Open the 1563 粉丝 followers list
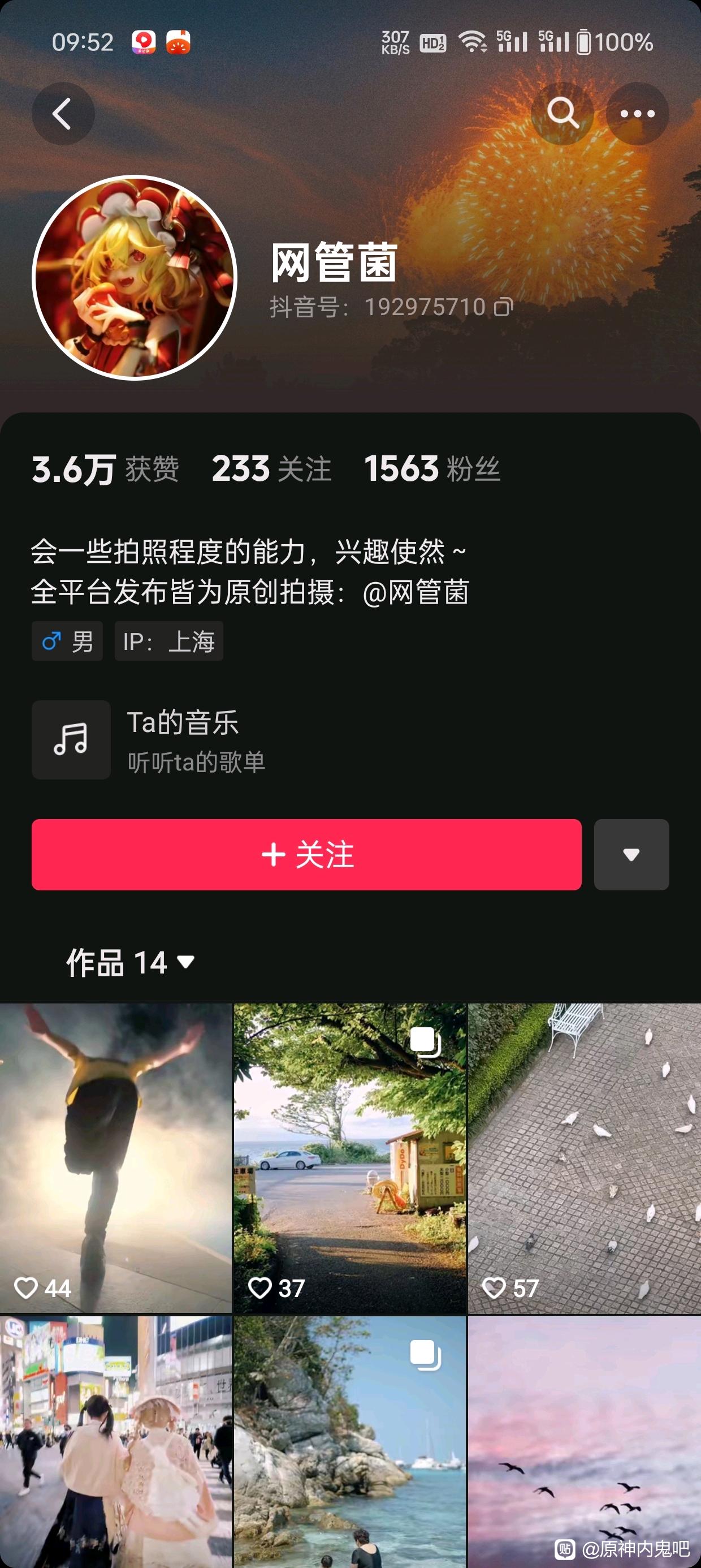 pos(432,469)
